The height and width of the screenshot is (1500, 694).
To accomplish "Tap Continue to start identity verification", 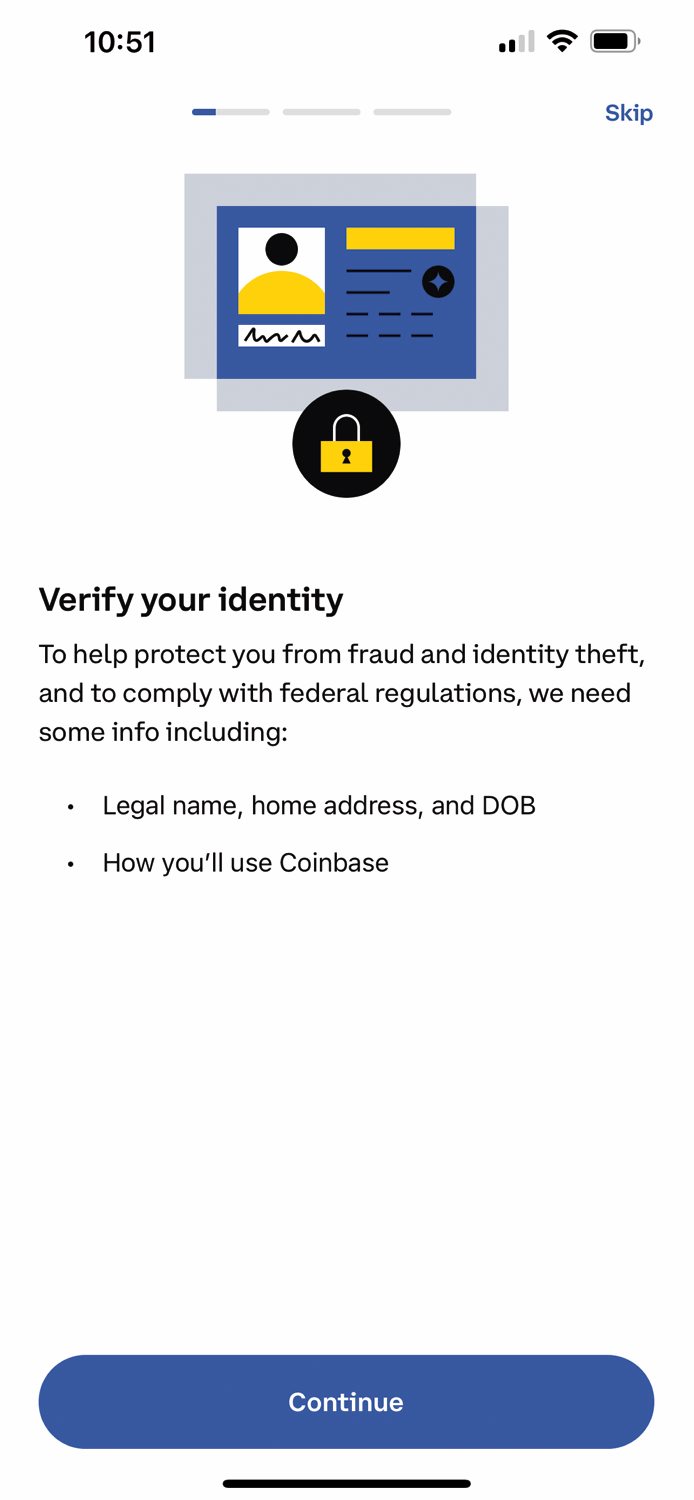I will pos(346,1401).
